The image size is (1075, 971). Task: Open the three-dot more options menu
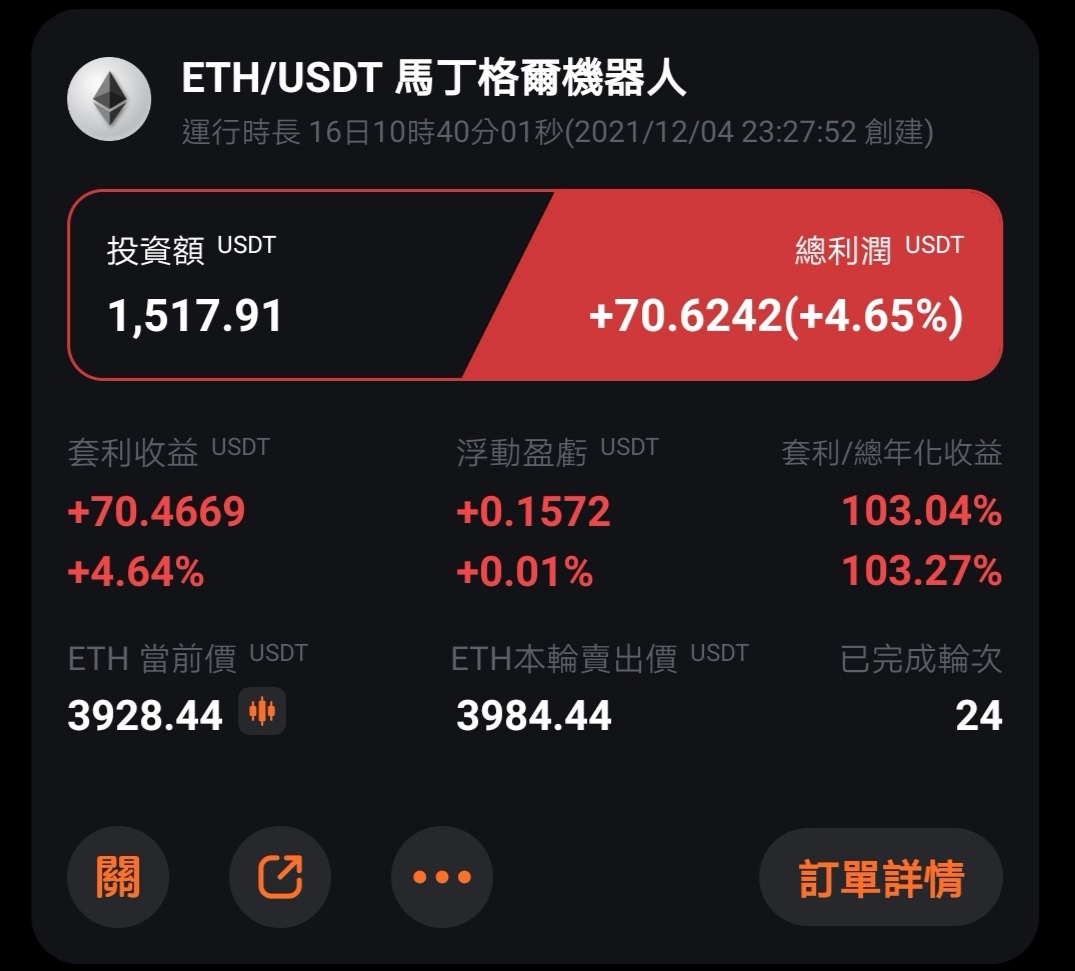point(442,877)
